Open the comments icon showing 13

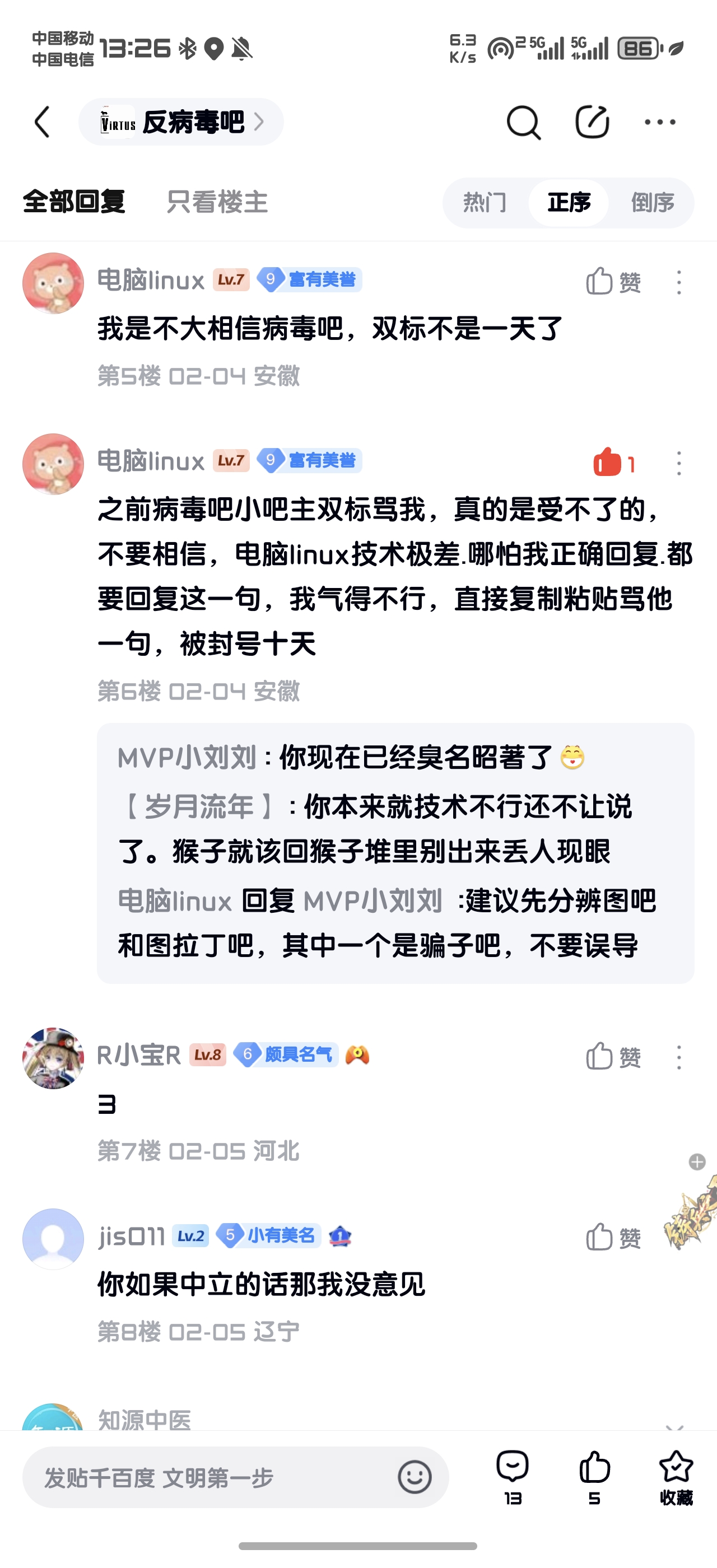(513, 1476)
